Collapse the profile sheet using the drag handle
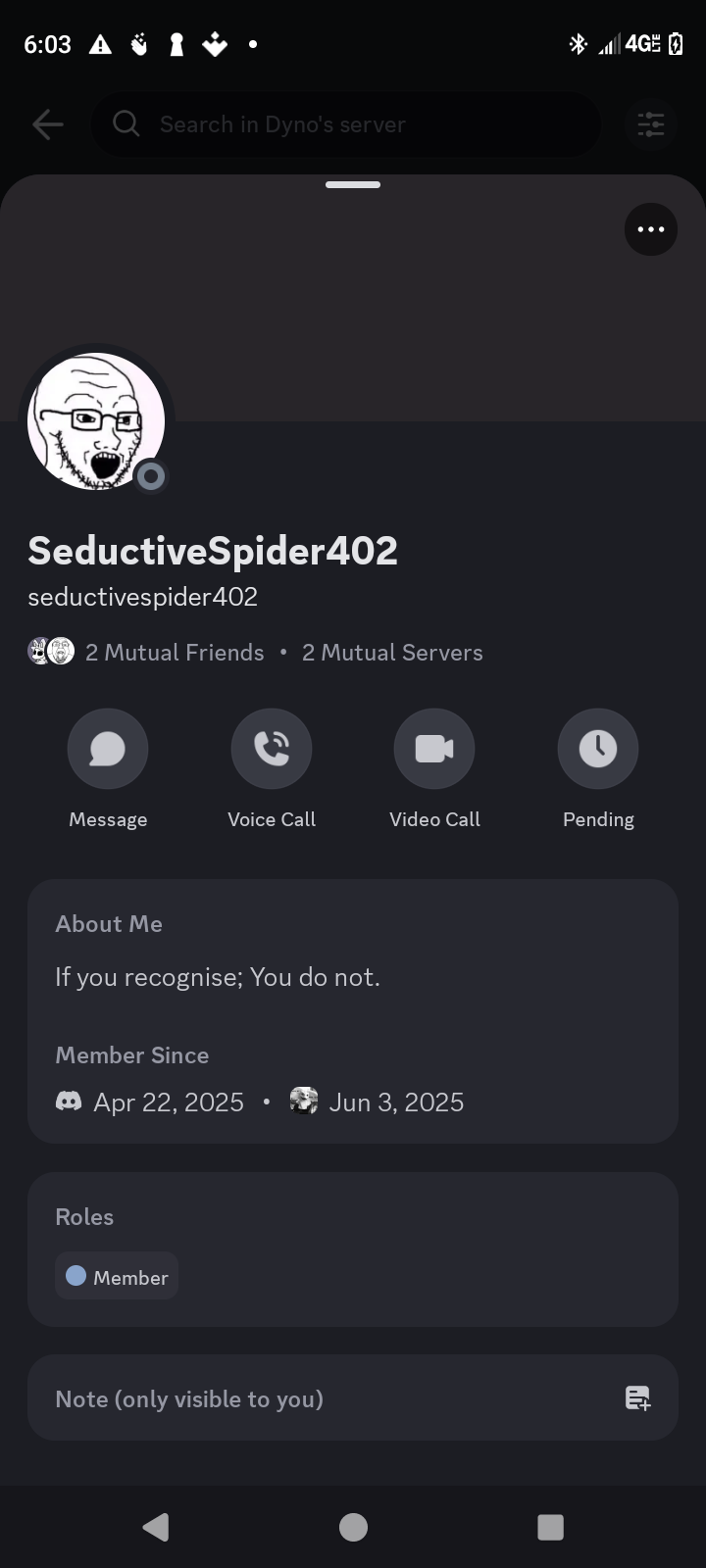Screen dimensions: 706x1568 352,183
